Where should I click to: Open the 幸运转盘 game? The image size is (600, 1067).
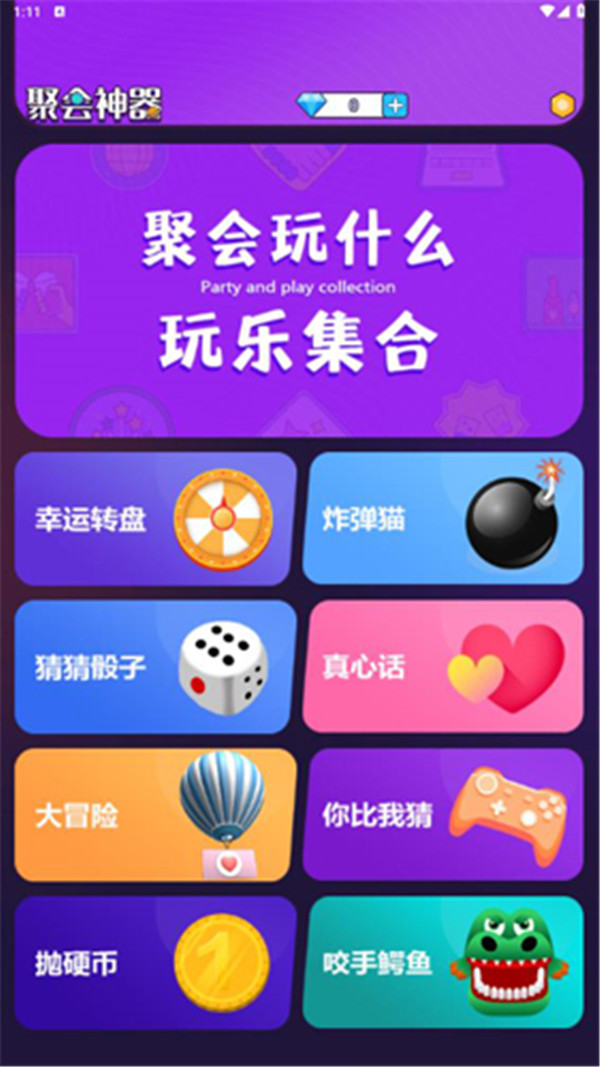(x=155, y=519)
